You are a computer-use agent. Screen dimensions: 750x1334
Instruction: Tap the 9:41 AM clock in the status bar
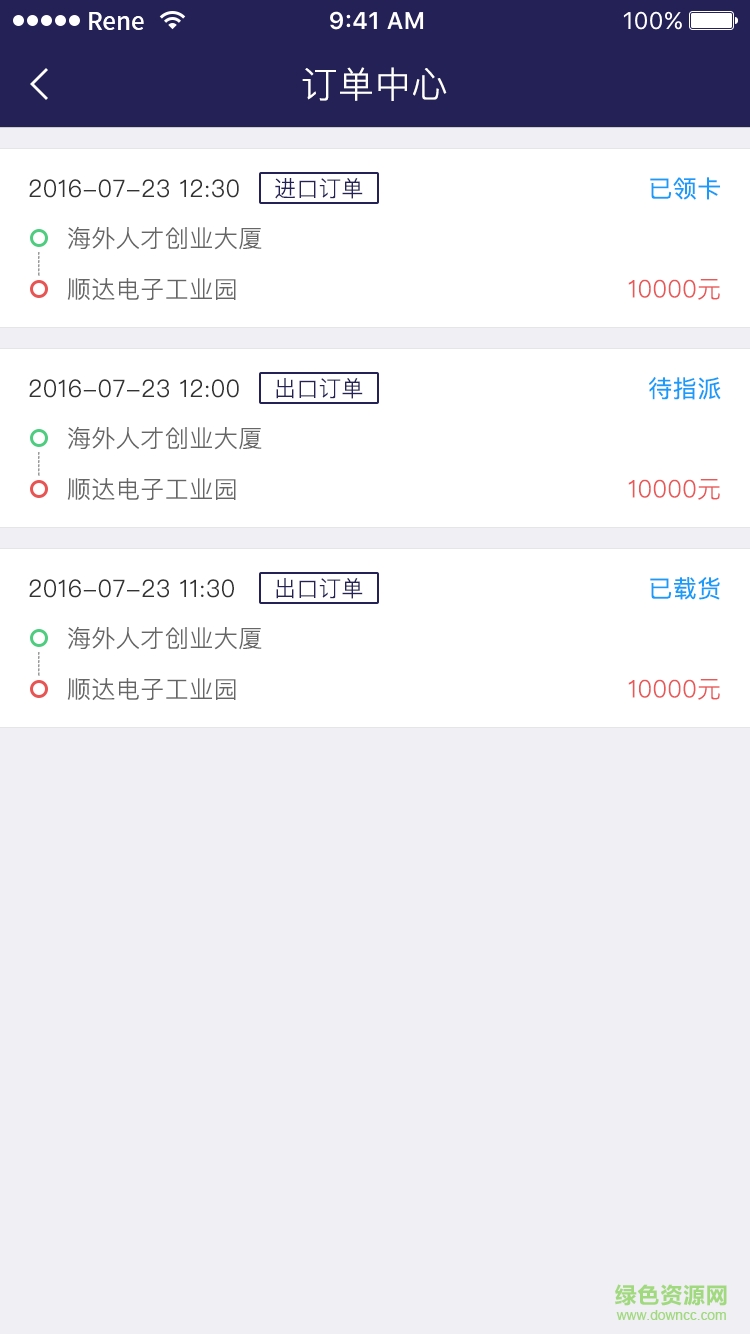(375, 19)
